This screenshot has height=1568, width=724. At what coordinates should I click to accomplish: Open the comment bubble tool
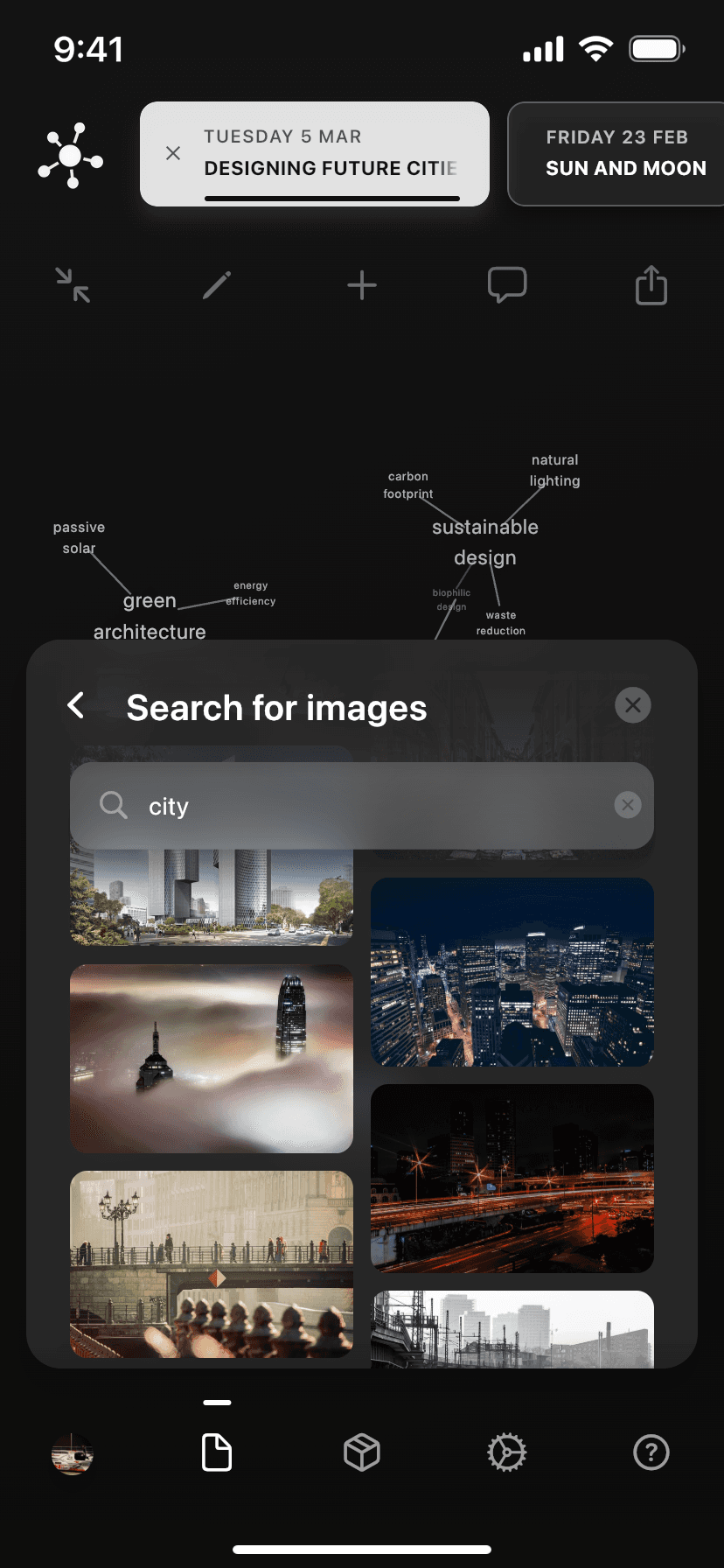click(x=507, y=285)
